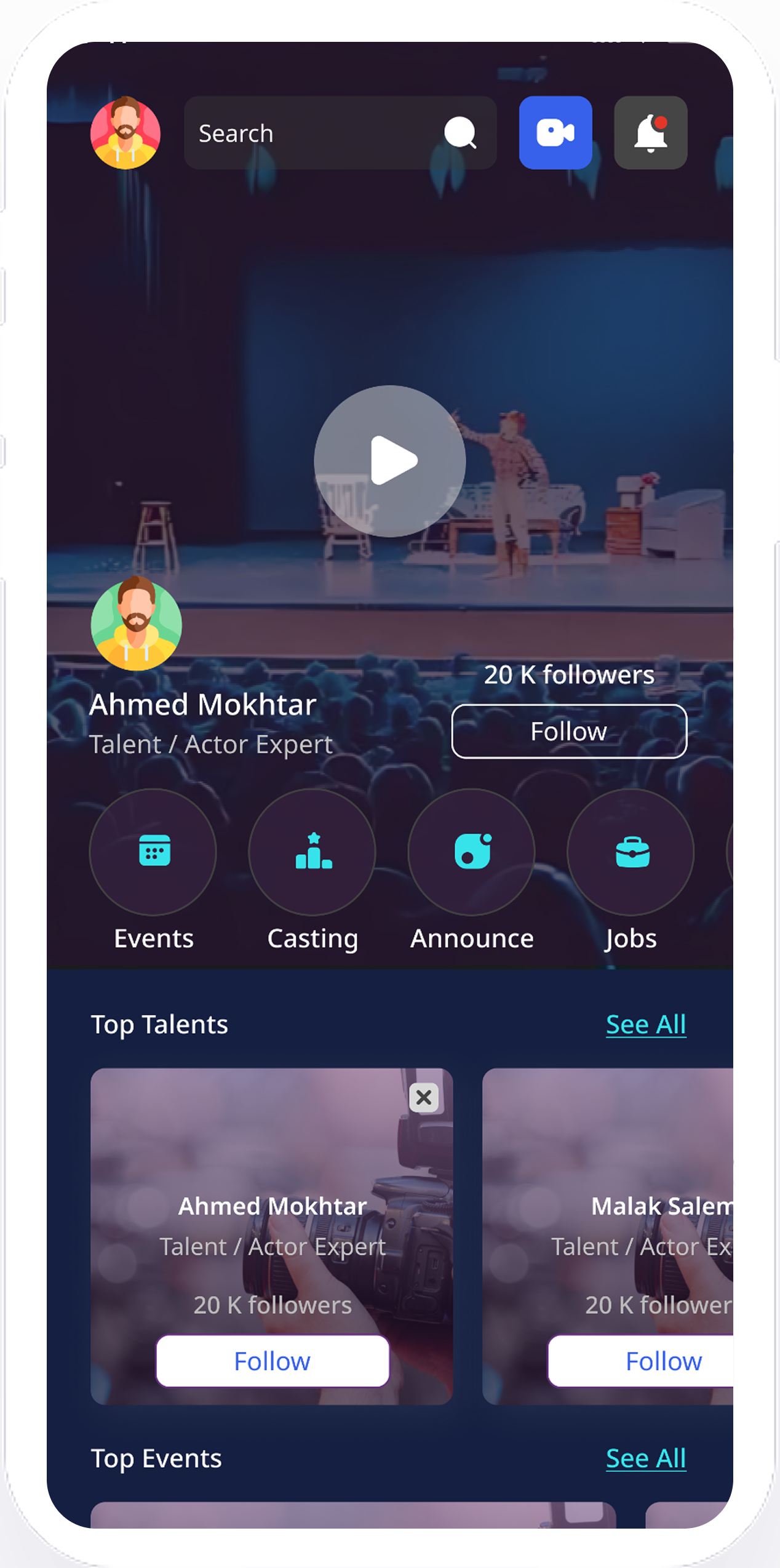Image resolution: width=780 pixels, height=1568 pixels.
Task: Open Ahmed Mokhtar's avatar above his name
Action: (x=136, y=624)
